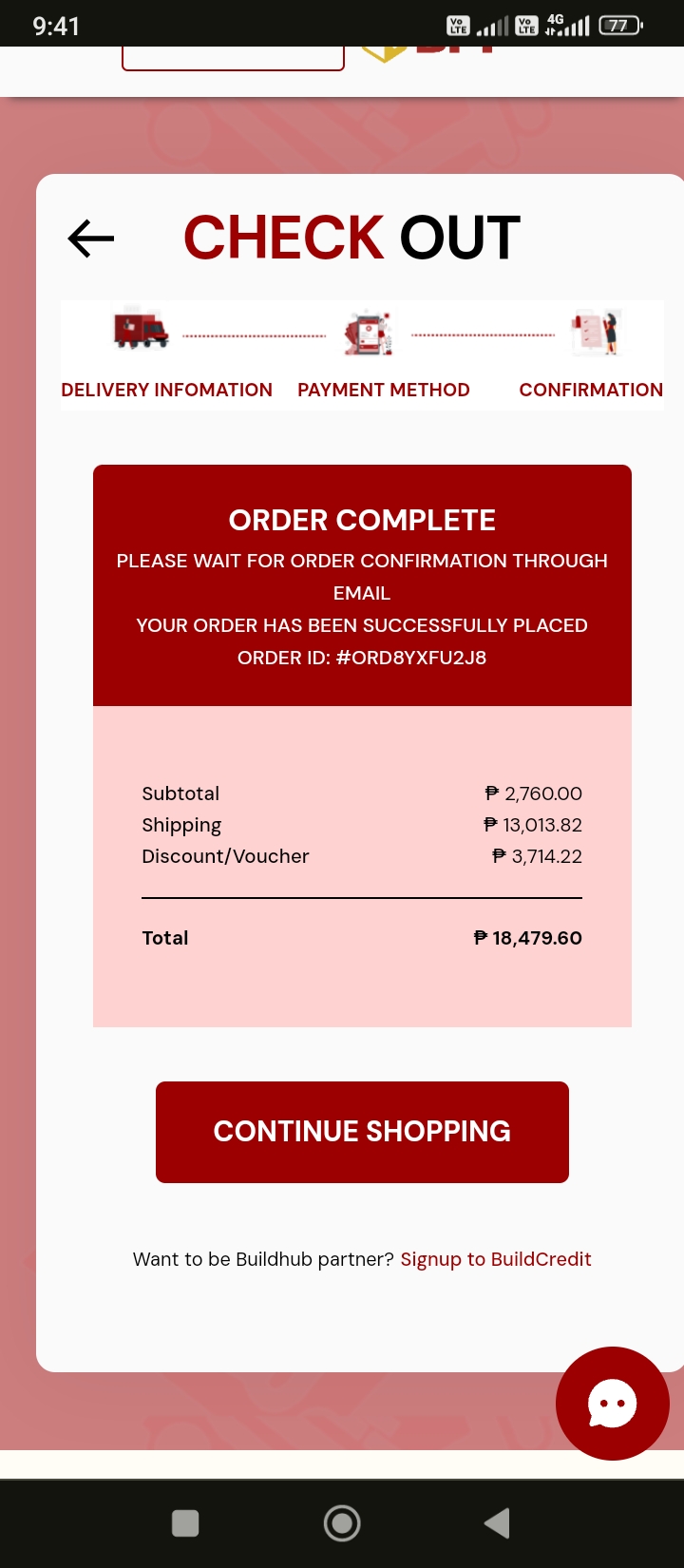Go back using the checkout arrow
This screenshot has width=684, height=1568.
(x=91, y=238)
